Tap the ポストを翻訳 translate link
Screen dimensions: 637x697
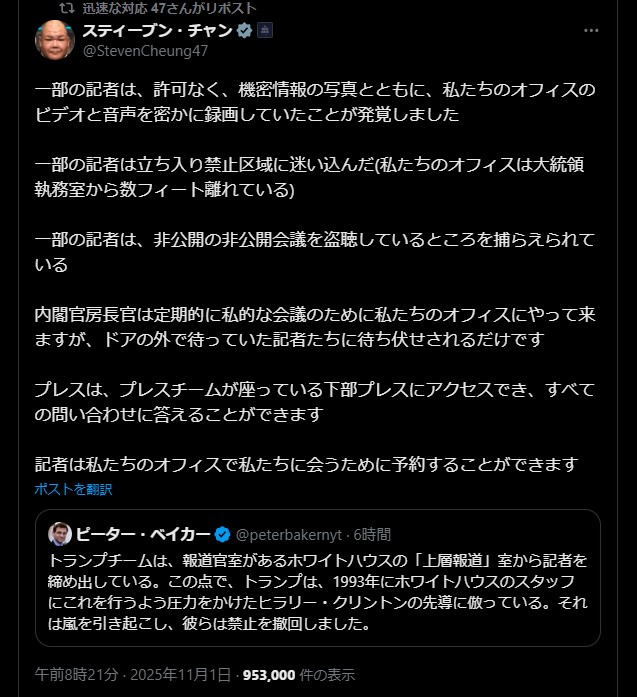click(73, 489)
